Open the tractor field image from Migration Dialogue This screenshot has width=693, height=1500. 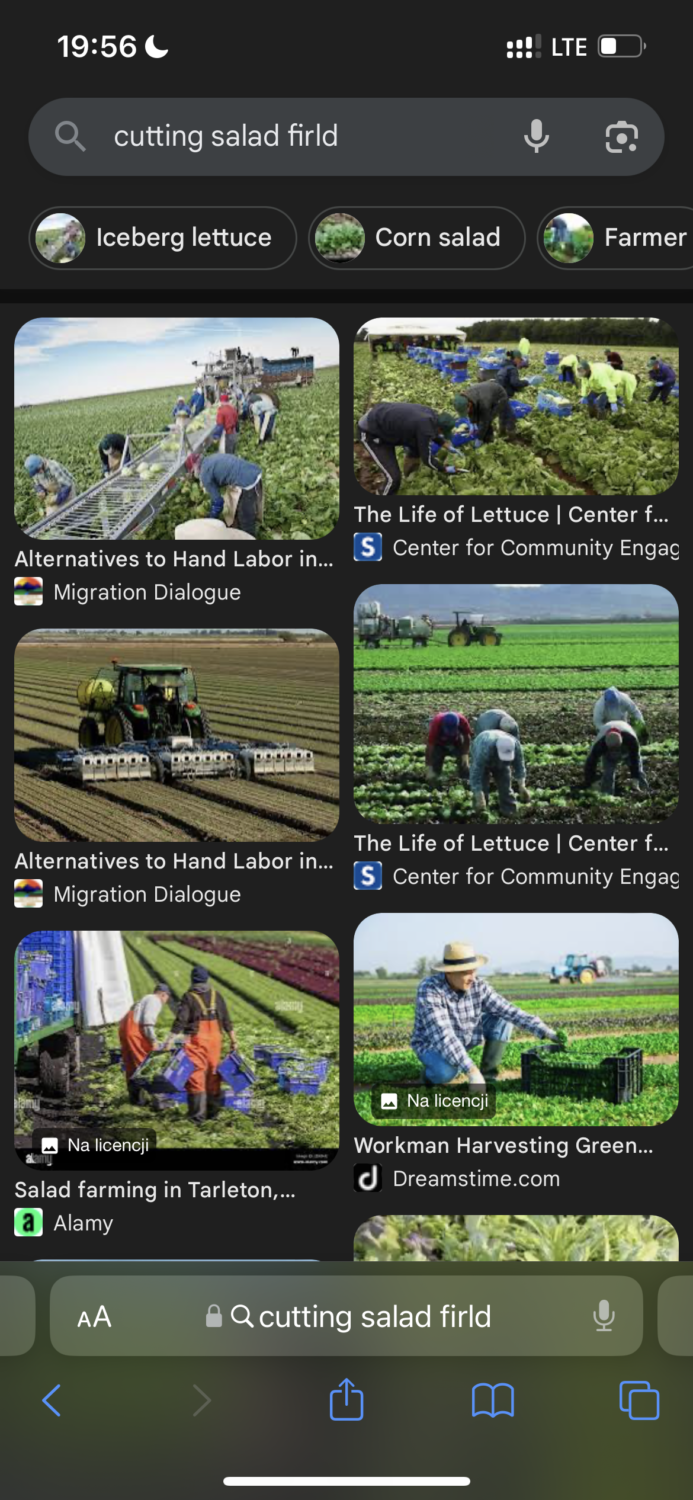[177, 734]
